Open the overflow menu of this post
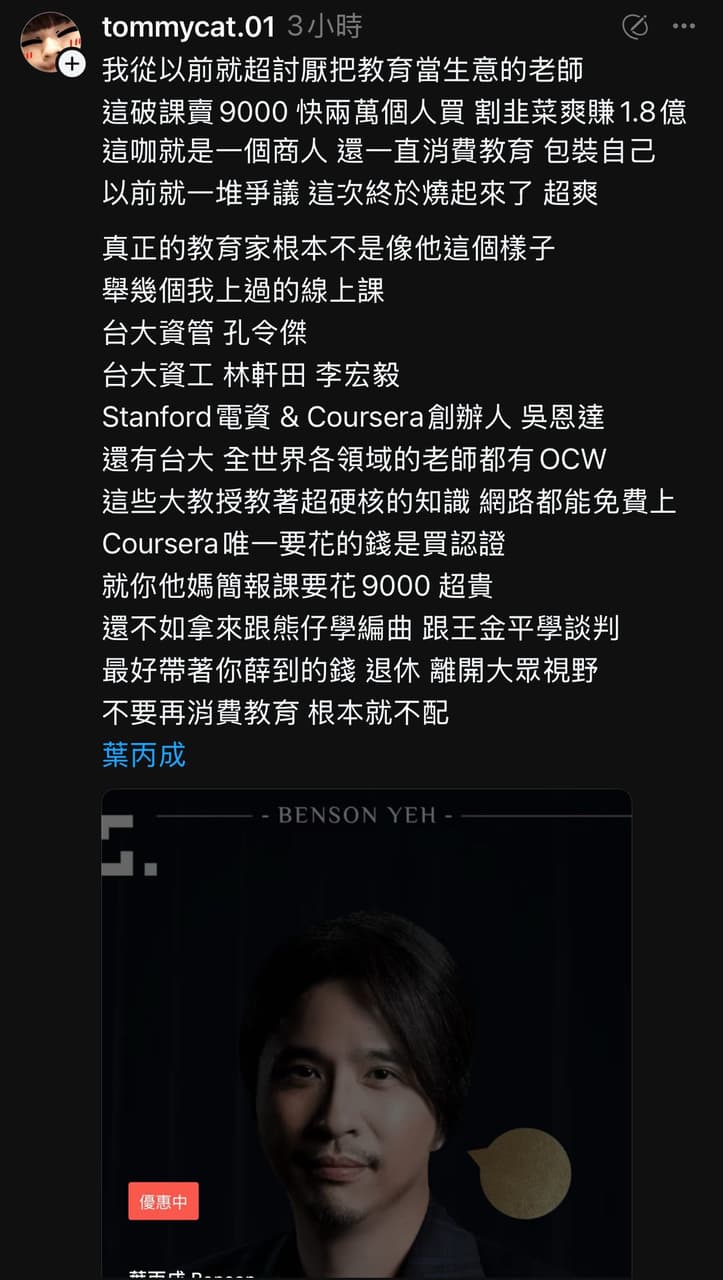The width and height of the screenshot is (723, 1280). [683, 27]
